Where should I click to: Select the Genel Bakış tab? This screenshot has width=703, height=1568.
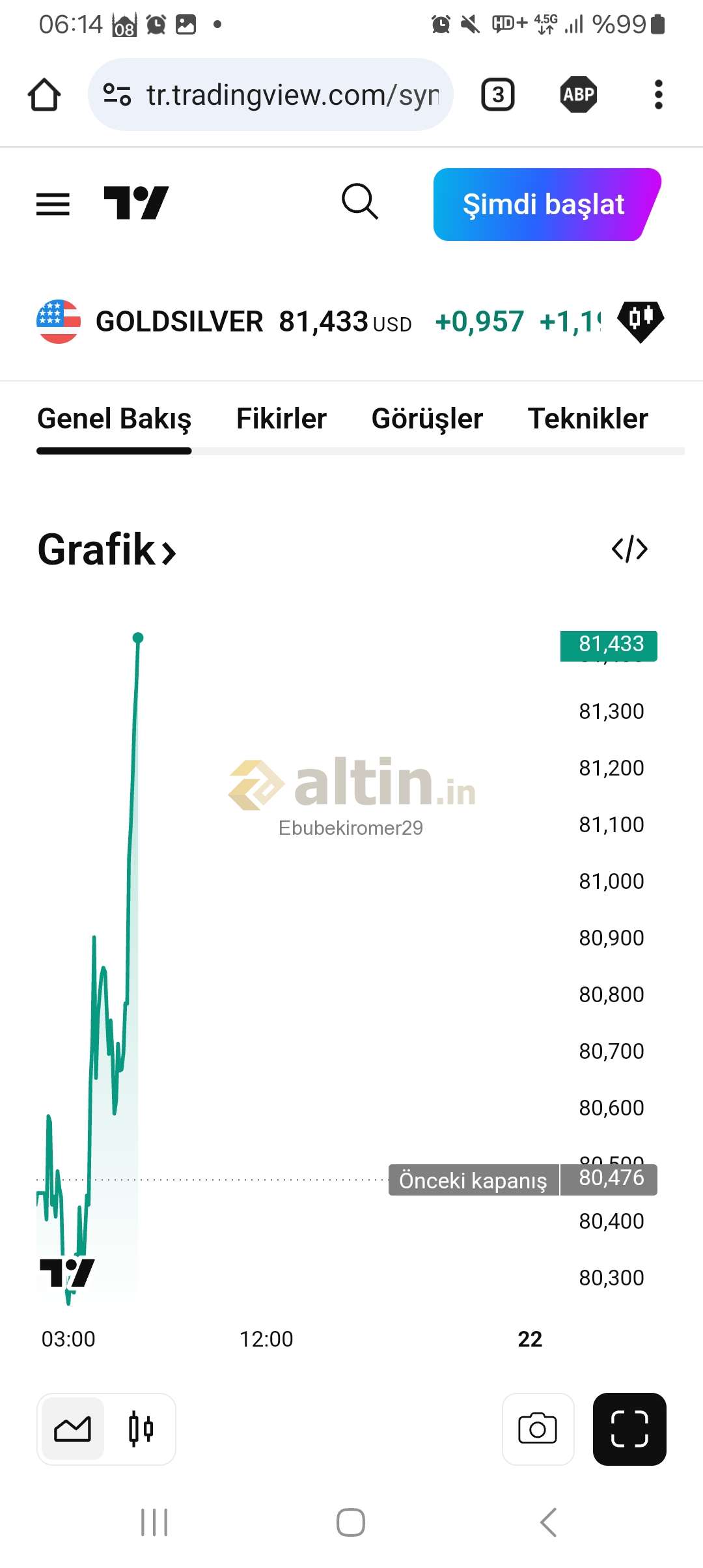coord(114,419)
